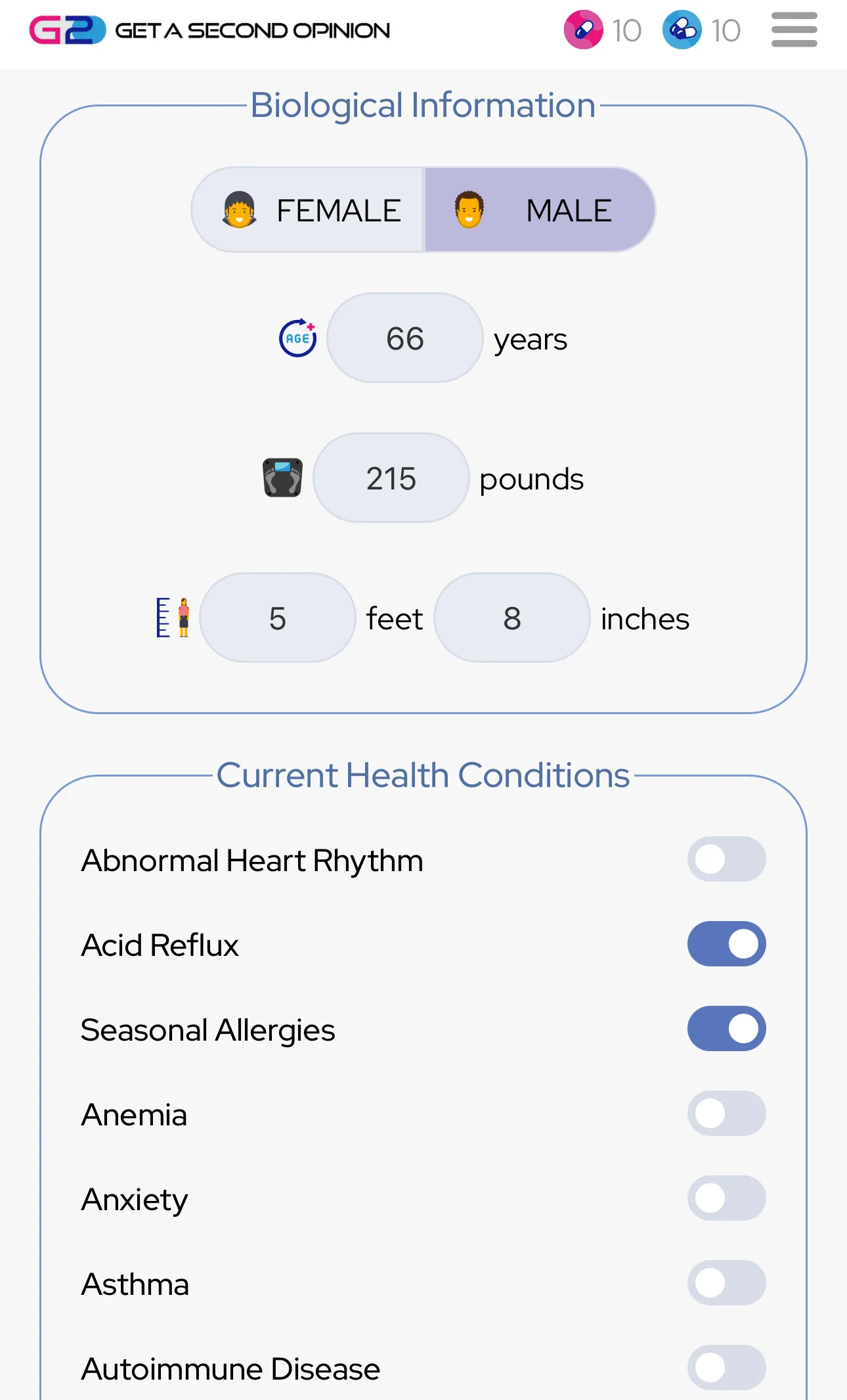This screenshot has height=1400, width=847.
Task: Switch on Asthma condition
Action: pos(726,1283)
